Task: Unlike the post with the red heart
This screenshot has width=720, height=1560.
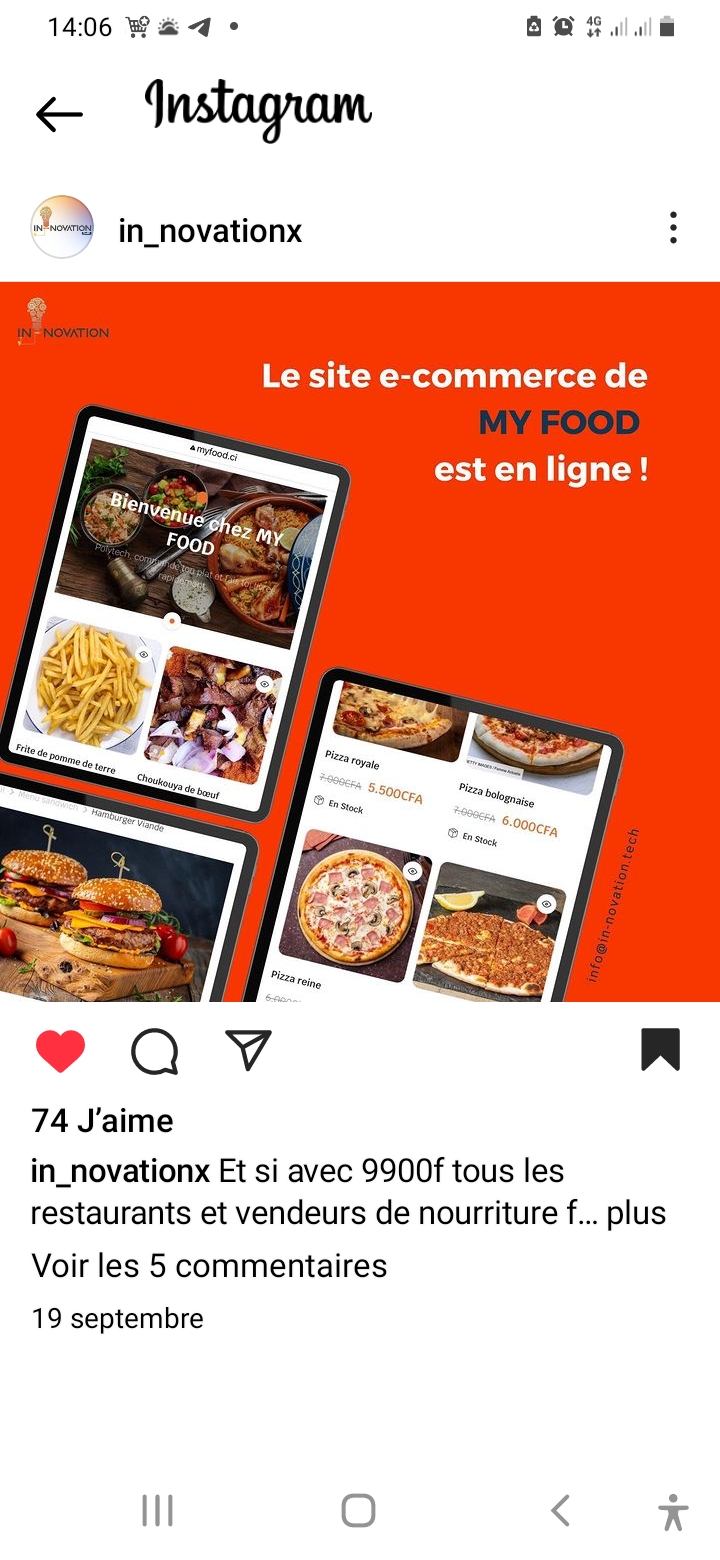Action: coord(60,1051)
